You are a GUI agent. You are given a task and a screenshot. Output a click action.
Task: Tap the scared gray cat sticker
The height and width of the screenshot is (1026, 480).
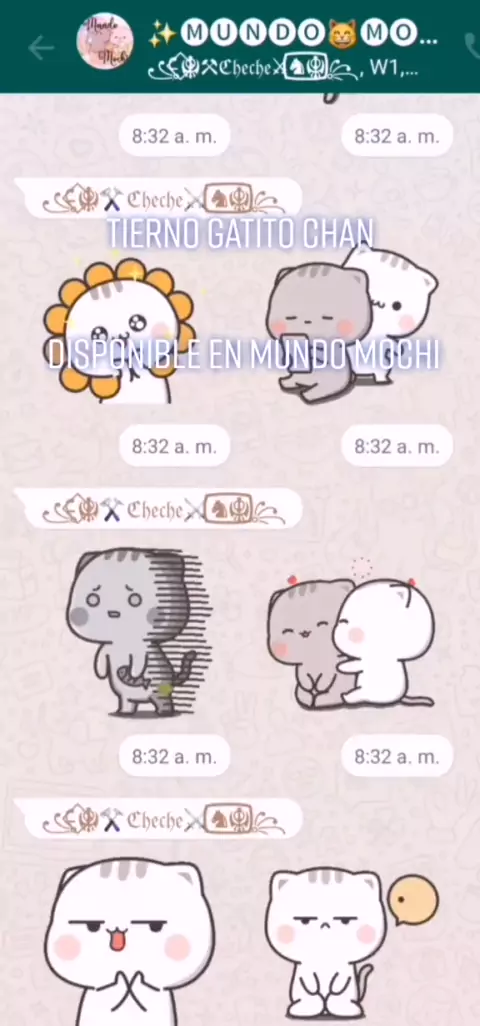click(139, 631)
